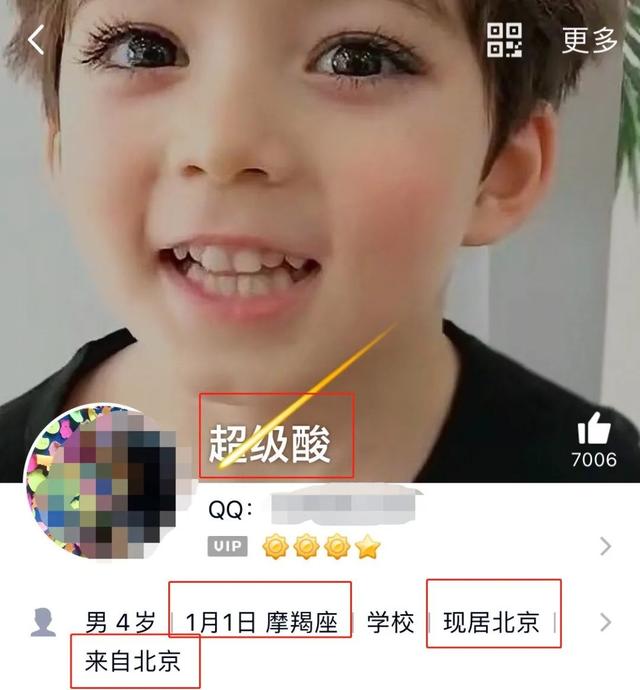The width and height of the screenshot is (640, 690).
Task: Open the QR code icon
Action: [x=505, y=40]
